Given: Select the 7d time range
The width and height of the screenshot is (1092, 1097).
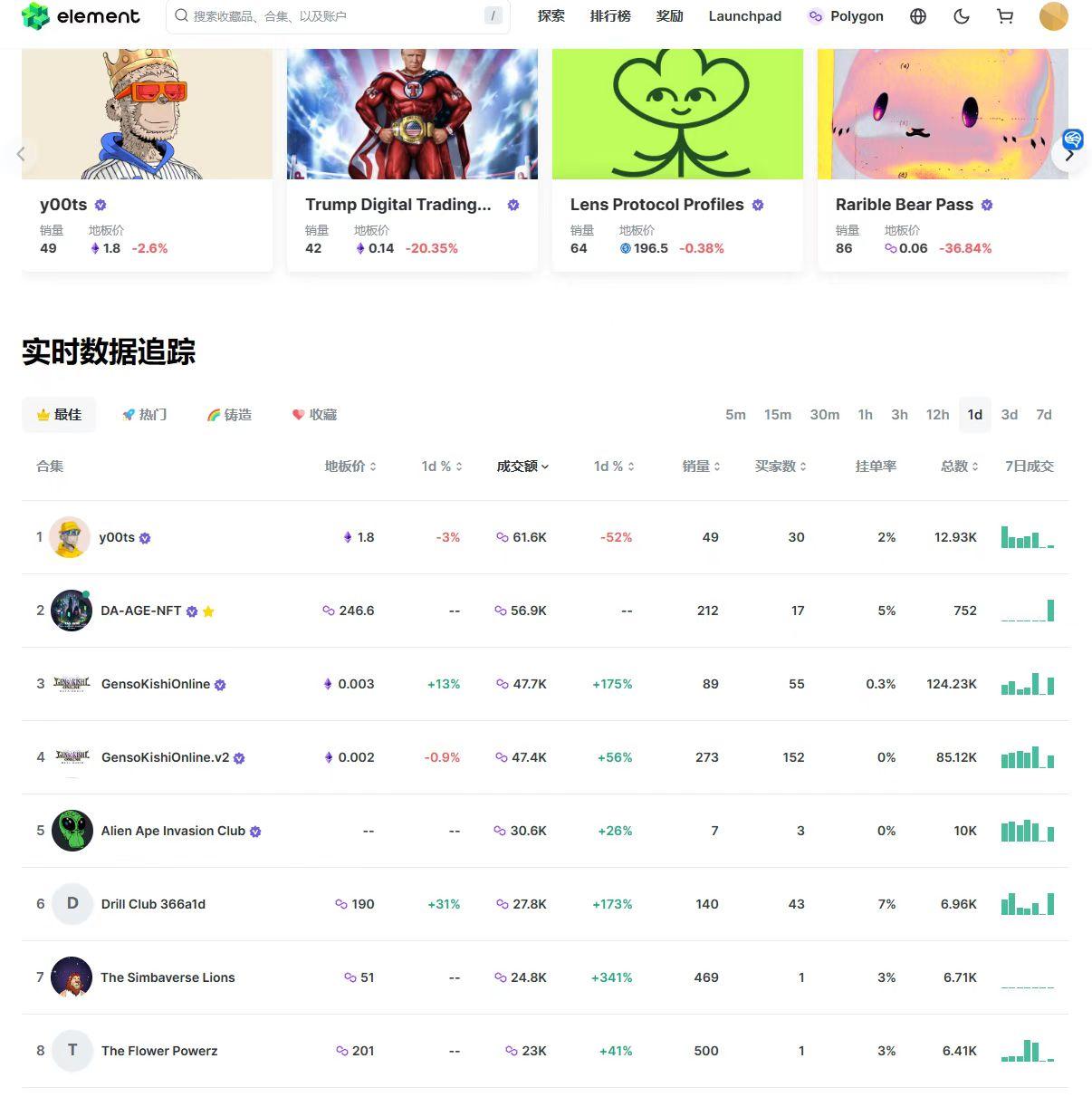Looking at the screenshot, I should point(1044,415).
